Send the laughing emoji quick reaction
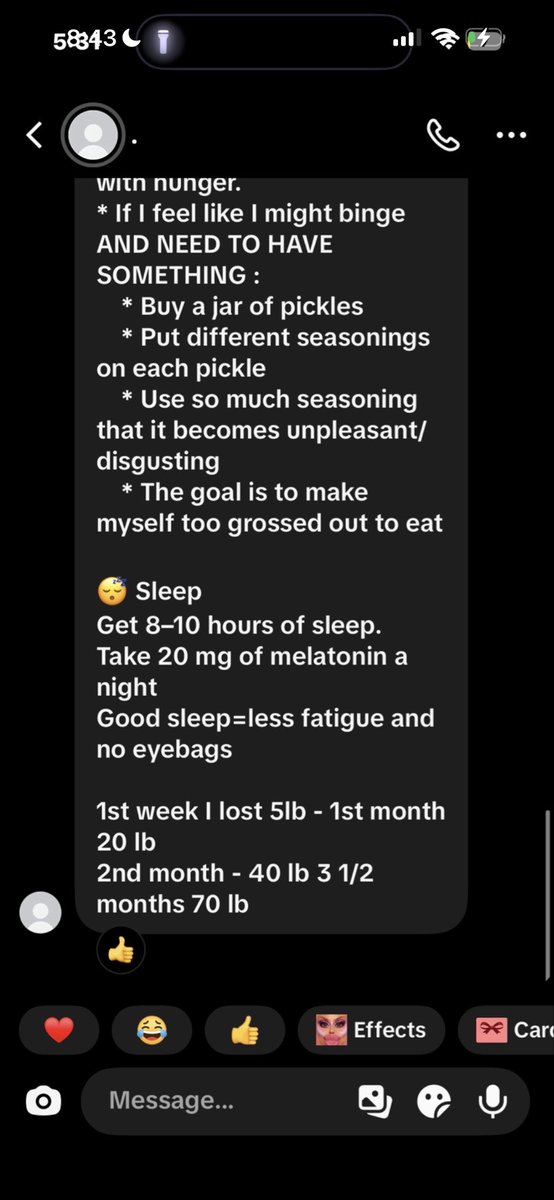The width and height of the screenshot is (554, 1200). [152, 1030]
